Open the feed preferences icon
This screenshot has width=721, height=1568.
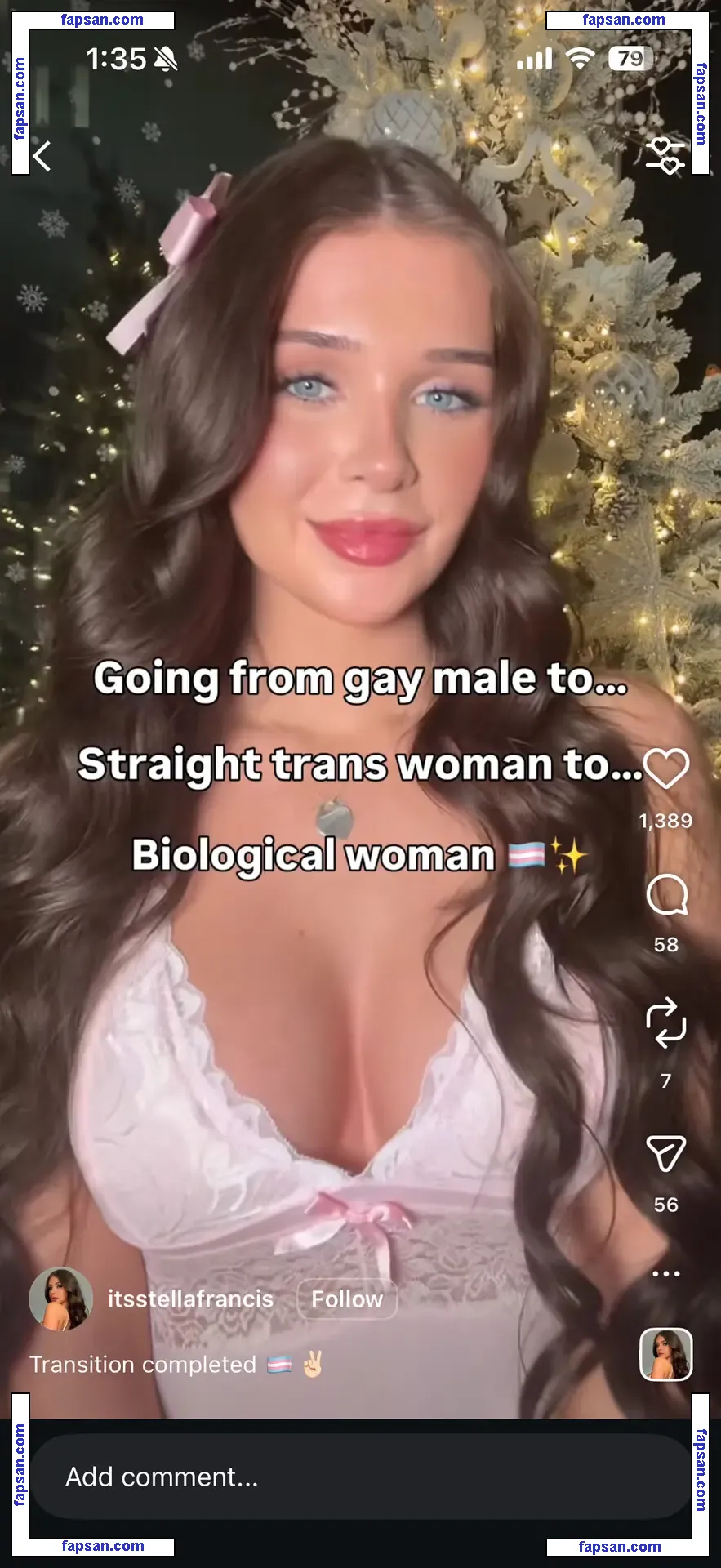(x=665, y=155)
